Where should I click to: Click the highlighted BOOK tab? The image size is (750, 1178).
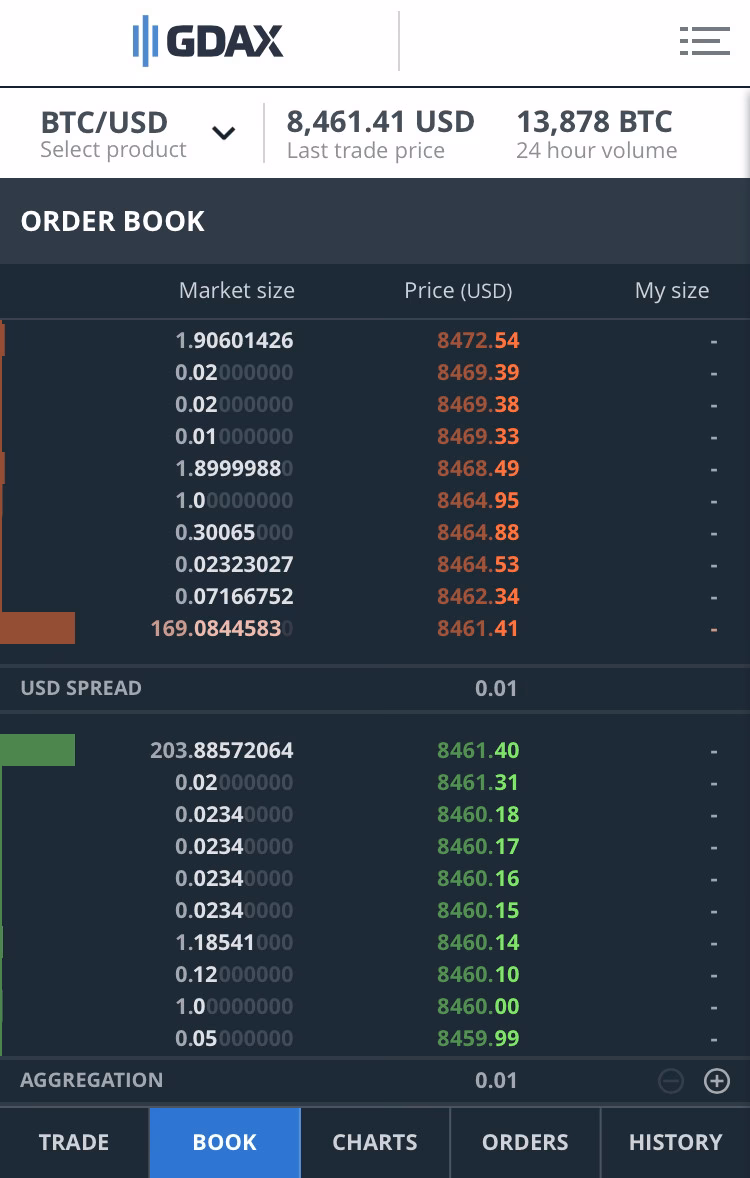tap(224, 1142)
